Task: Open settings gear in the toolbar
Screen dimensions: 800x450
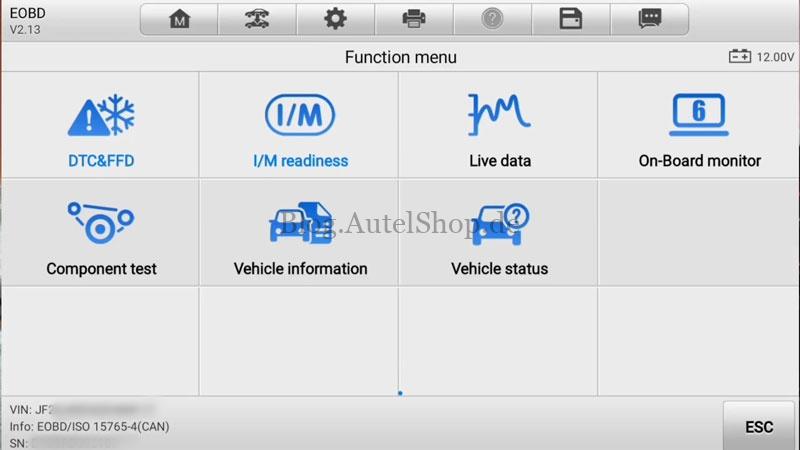Action: click(335, 19)
